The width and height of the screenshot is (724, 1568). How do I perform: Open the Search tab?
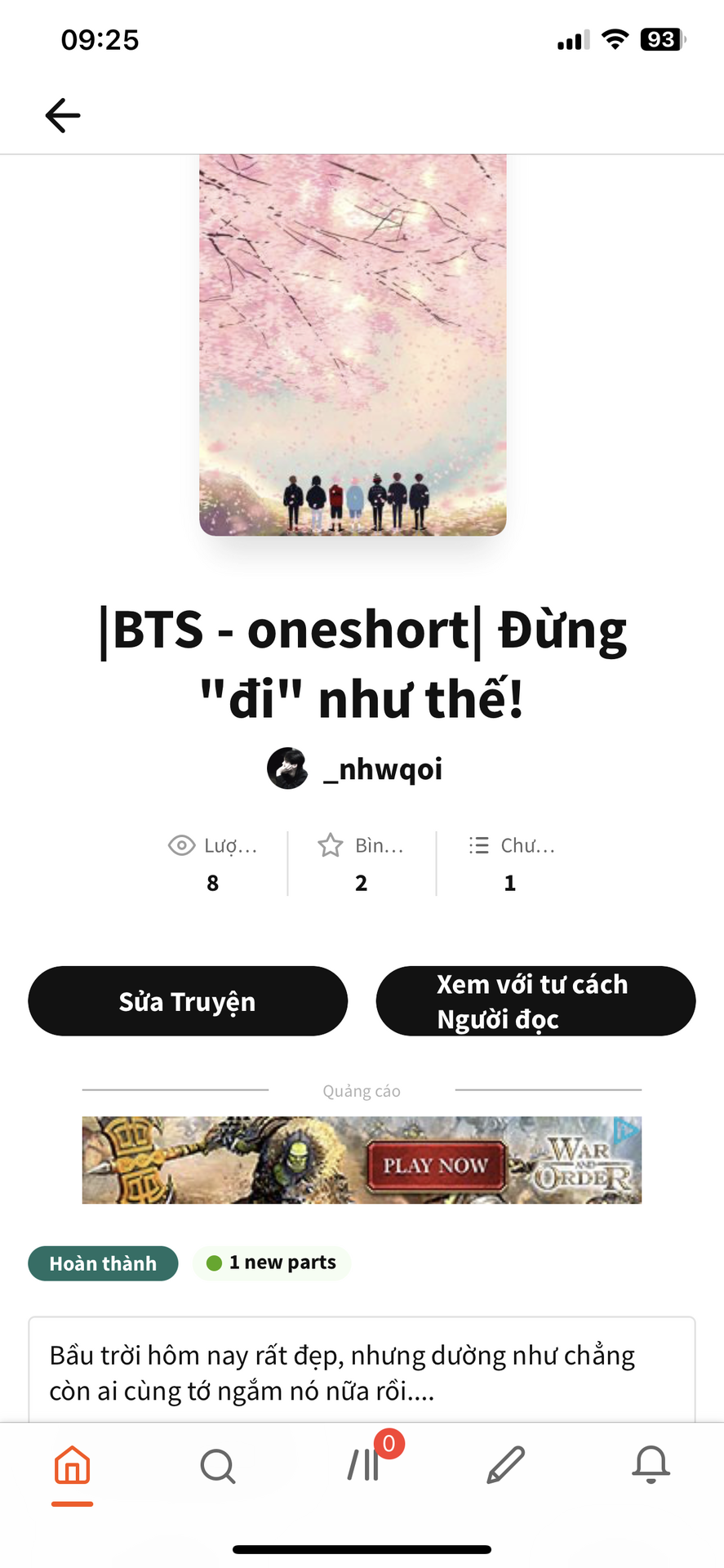pyautogui.click(x=217, y=1465)
